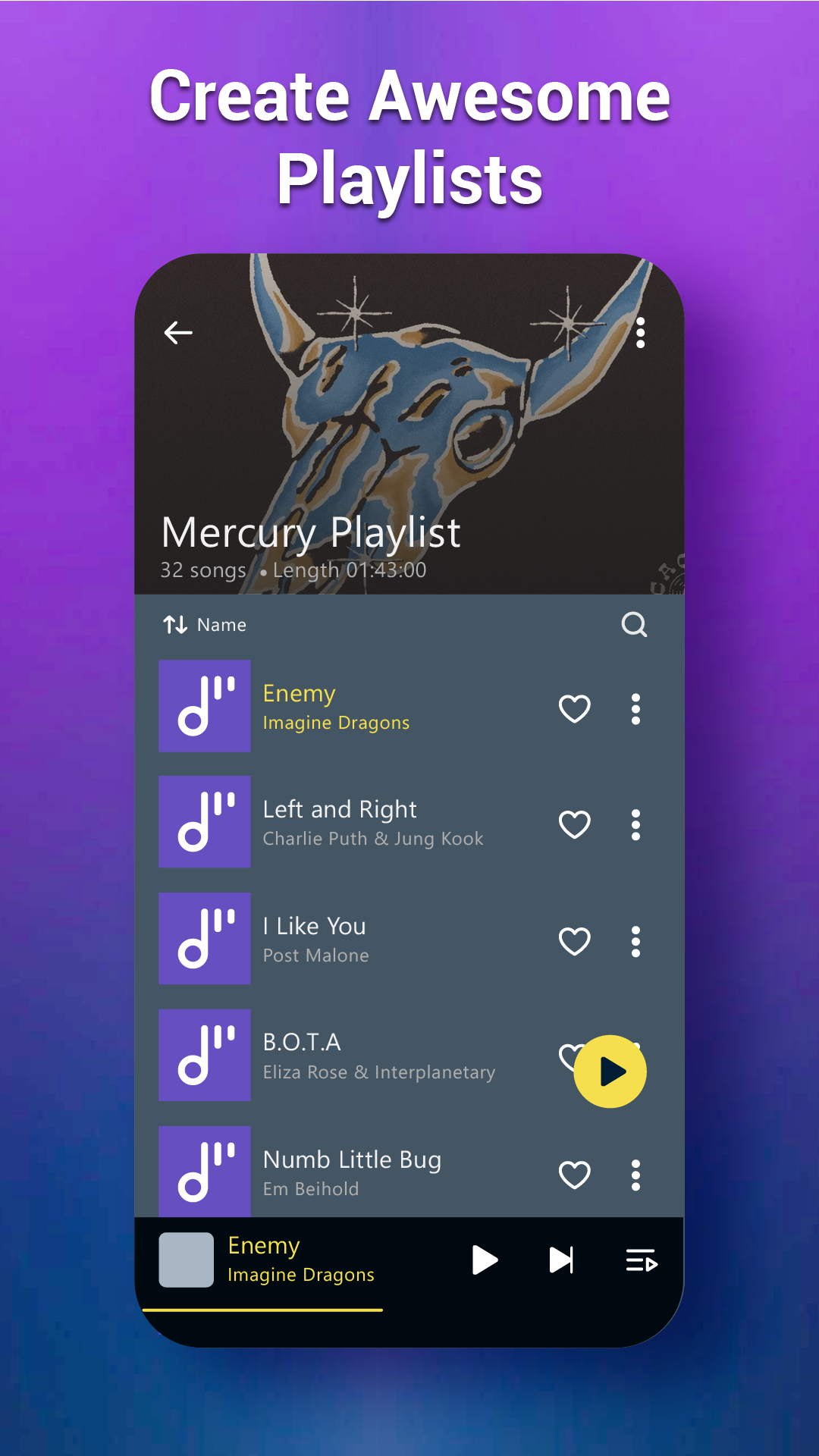Open the playlist overflow menu
The image size is (819, 1456).
coord(641,332)
